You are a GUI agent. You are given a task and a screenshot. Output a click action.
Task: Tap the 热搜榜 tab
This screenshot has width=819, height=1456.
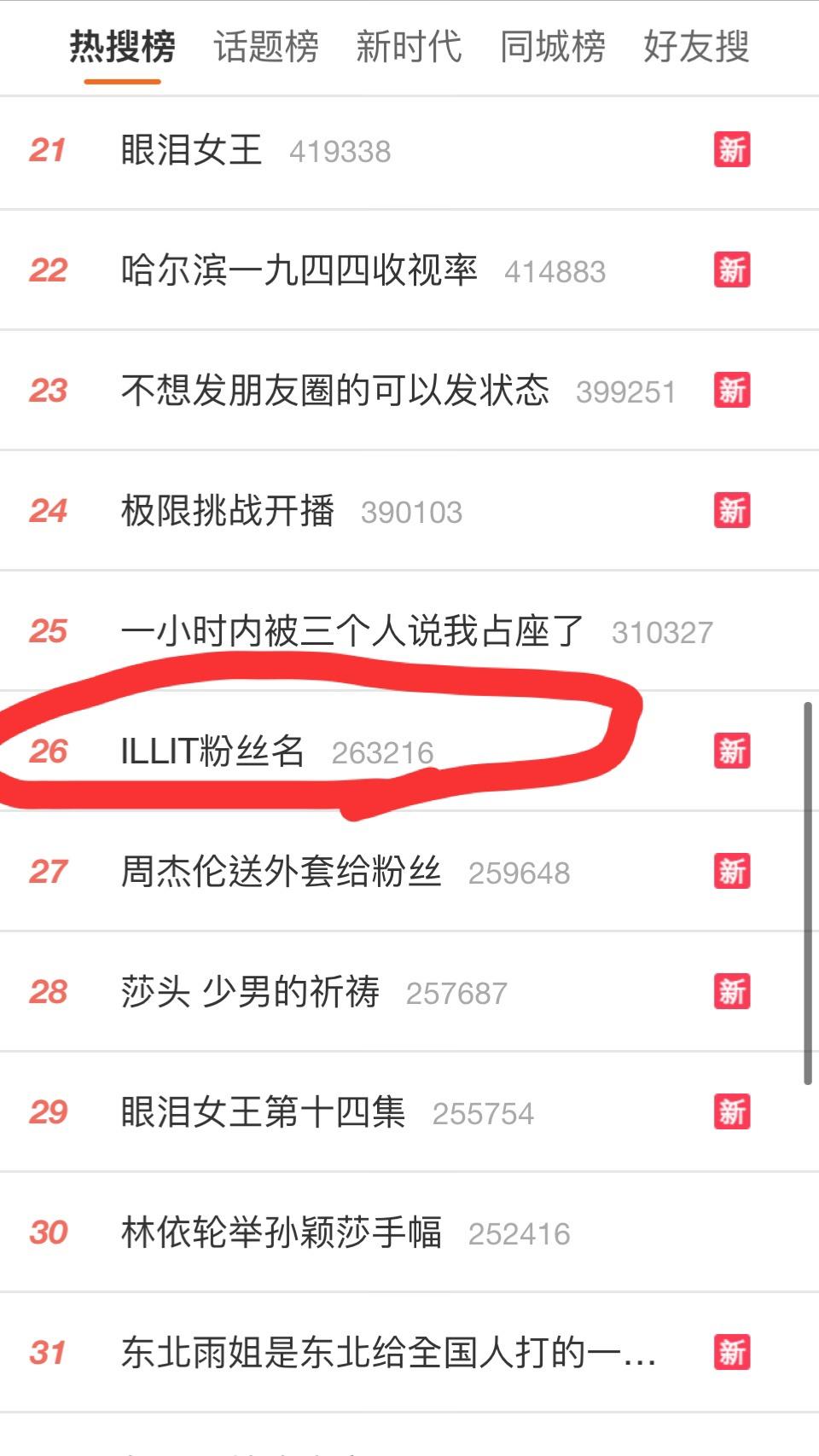click(122, 47)
